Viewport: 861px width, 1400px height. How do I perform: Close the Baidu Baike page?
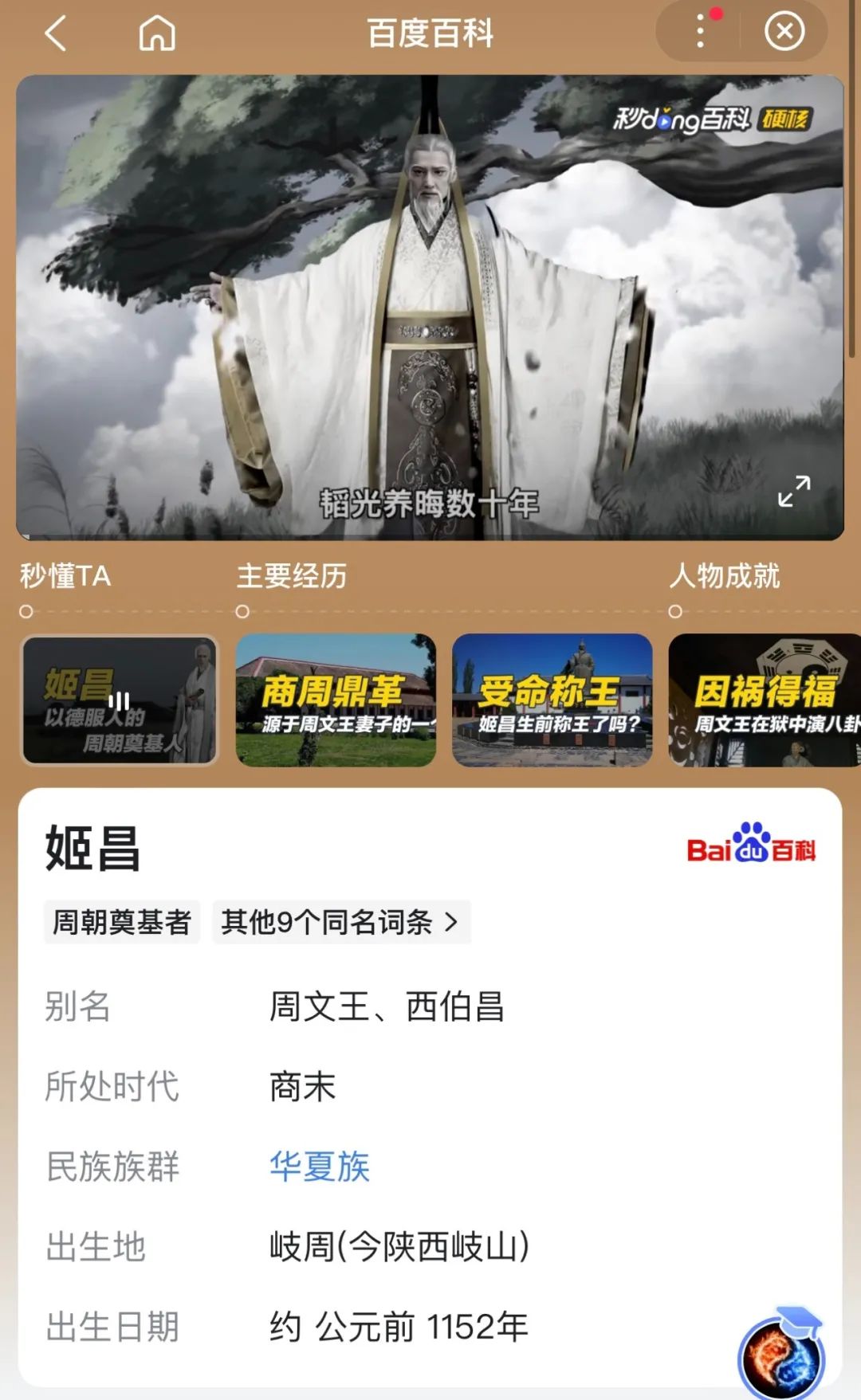coord(785,32)
